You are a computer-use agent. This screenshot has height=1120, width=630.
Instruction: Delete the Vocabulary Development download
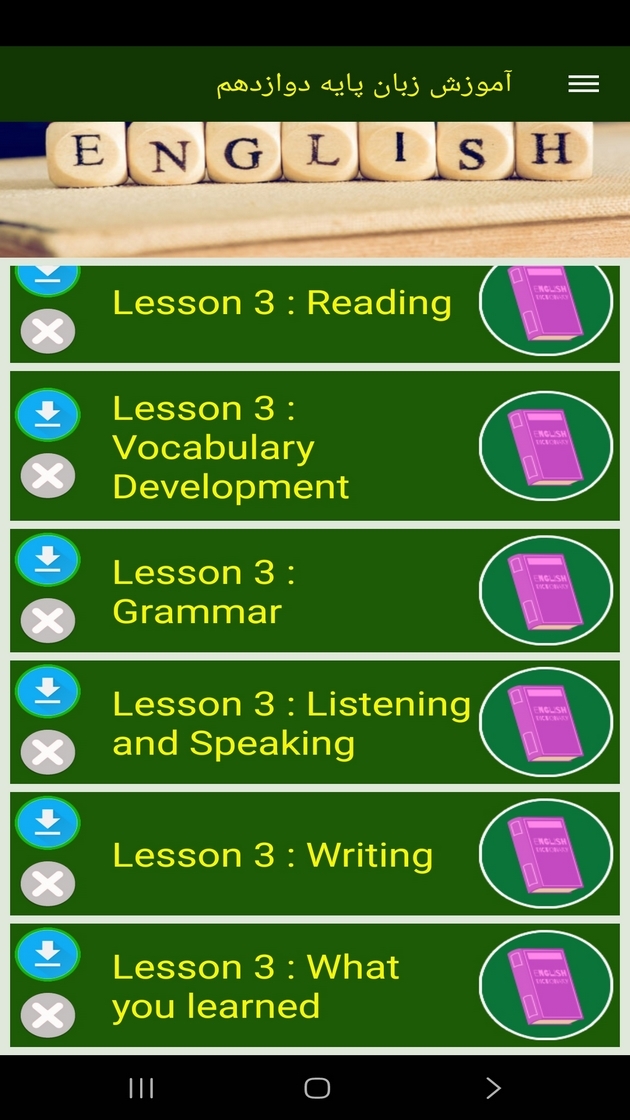pos(48,476)
